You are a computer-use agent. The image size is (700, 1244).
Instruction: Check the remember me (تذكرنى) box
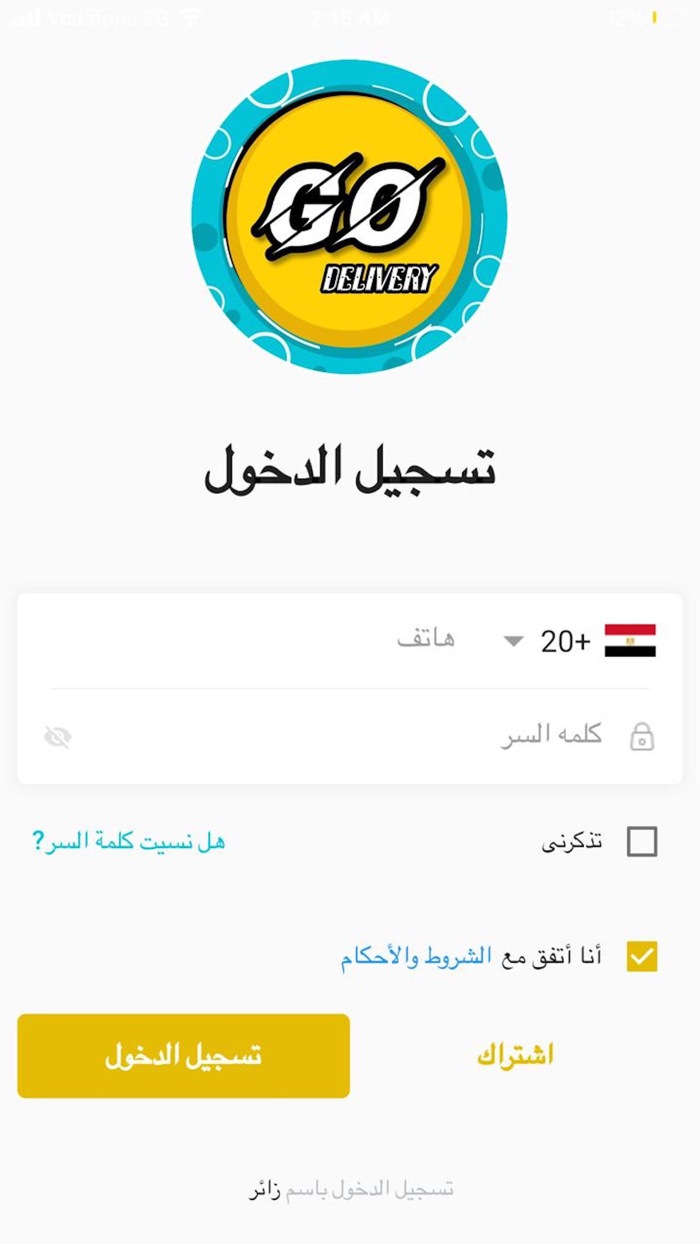pos(642,842)
